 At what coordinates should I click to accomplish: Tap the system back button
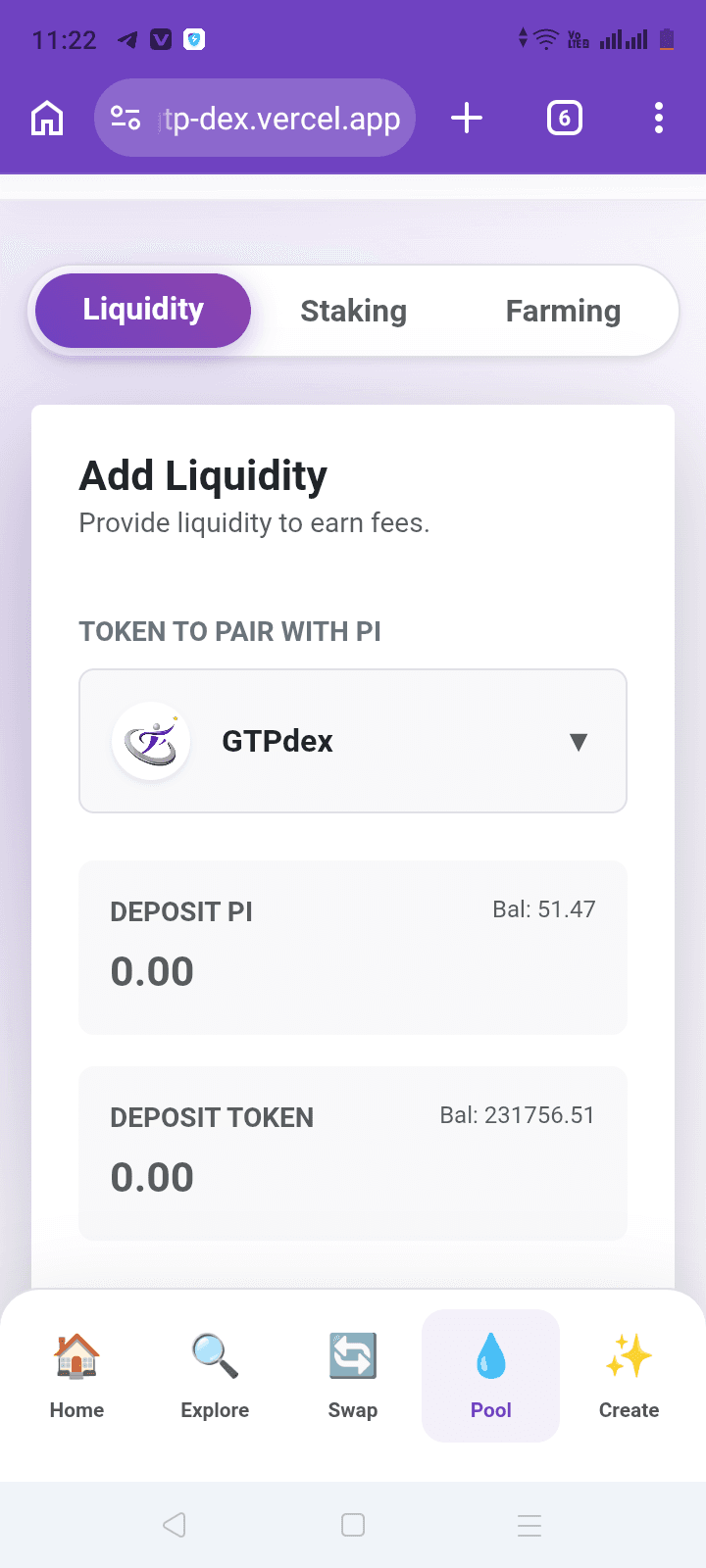tap(175, 1525)
